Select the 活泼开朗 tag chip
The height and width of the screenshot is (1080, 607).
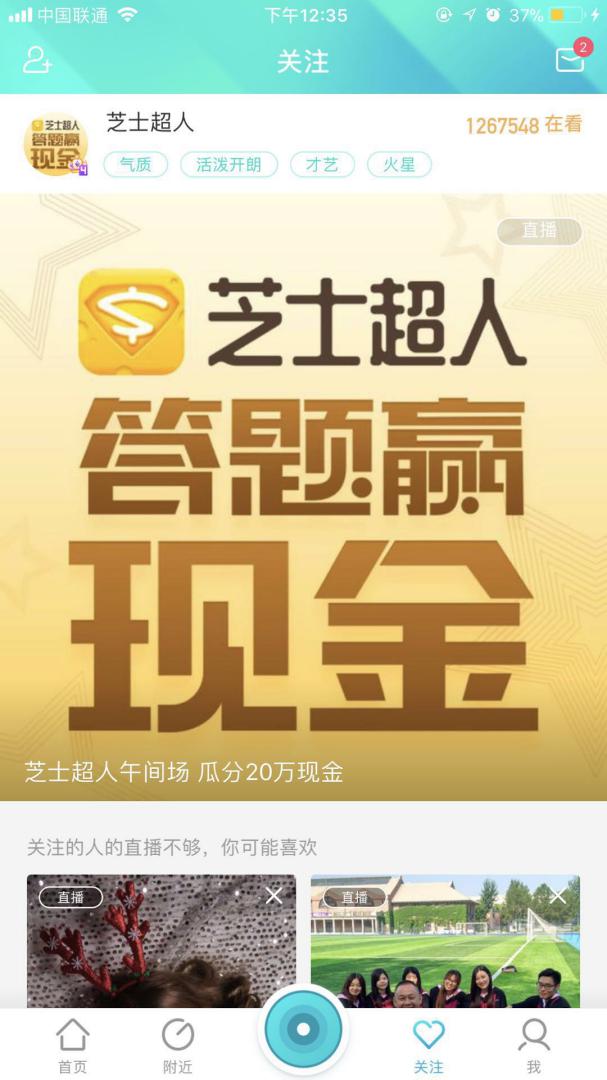(x=228, y=165)
